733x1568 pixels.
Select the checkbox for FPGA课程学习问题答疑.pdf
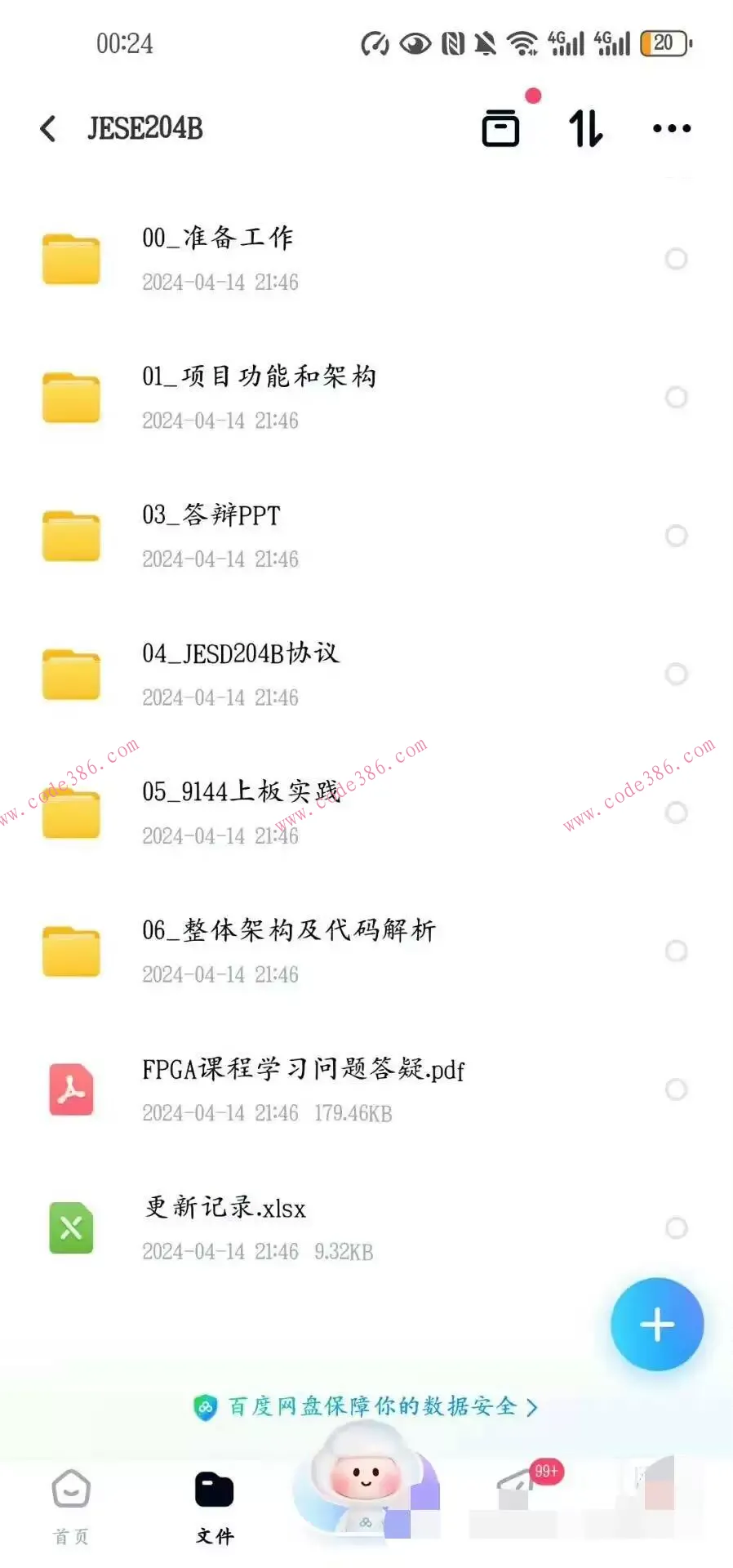(677, 1090)
